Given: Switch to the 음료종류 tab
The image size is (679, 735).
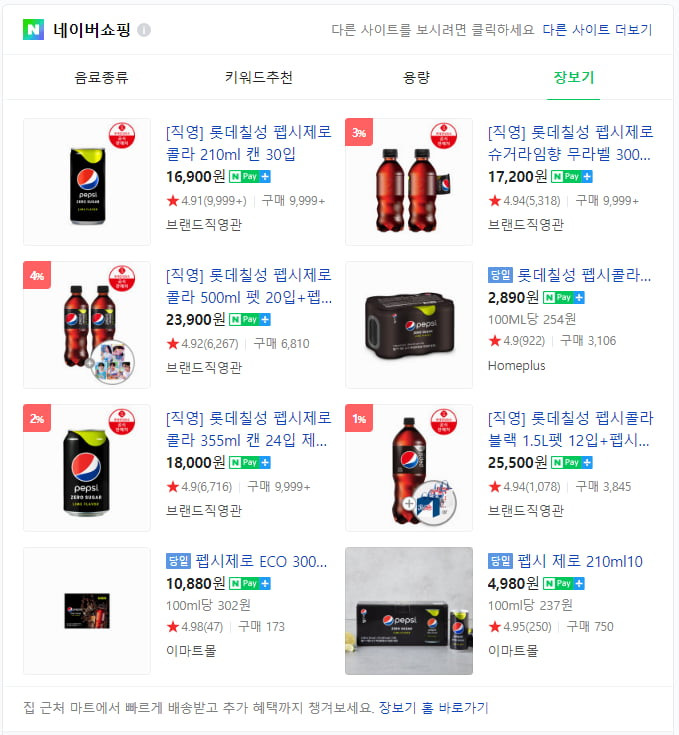Looking at the screenshot, I should pos(101,77).
